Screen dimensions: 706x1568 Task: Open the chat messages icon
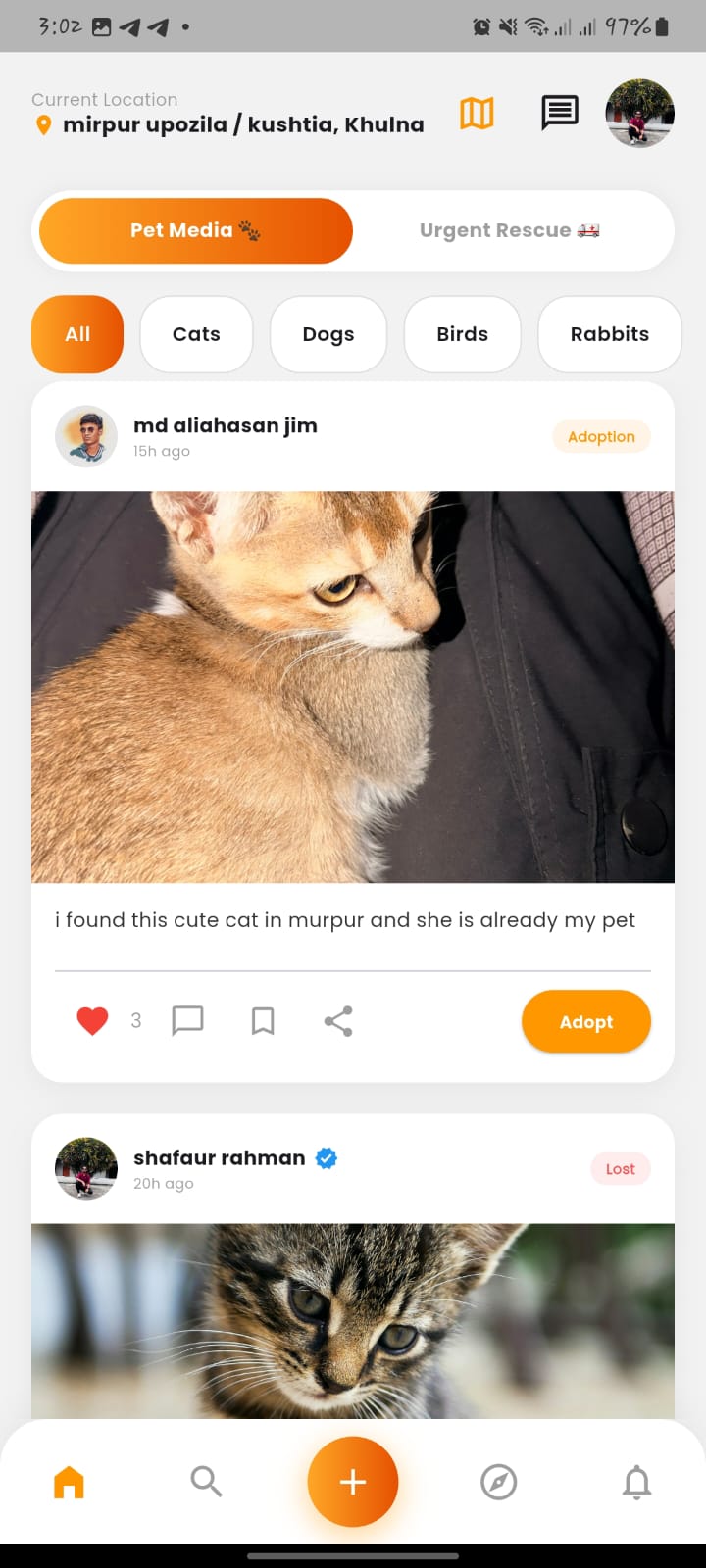click(559, 113)
